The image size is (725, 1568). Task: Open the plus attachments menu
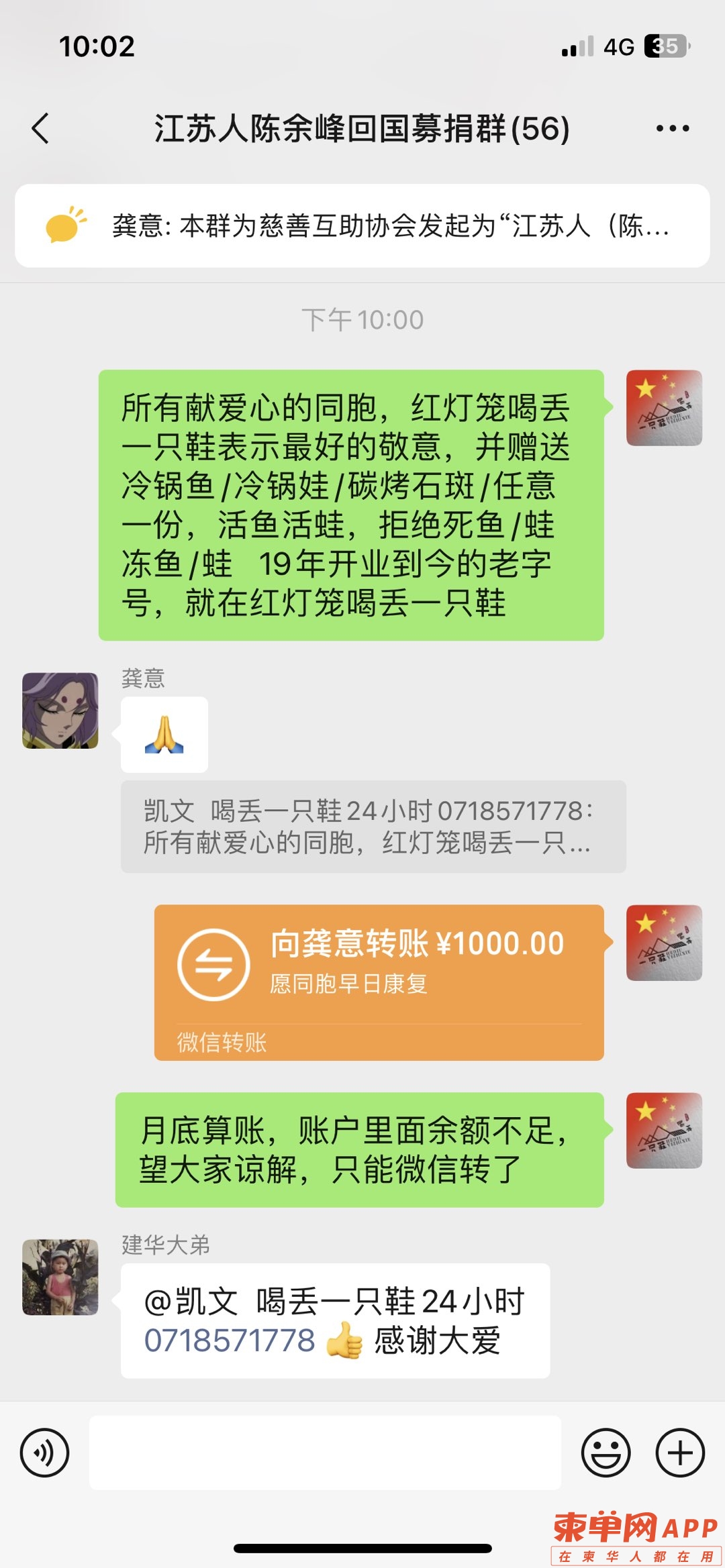(680, 1453)
